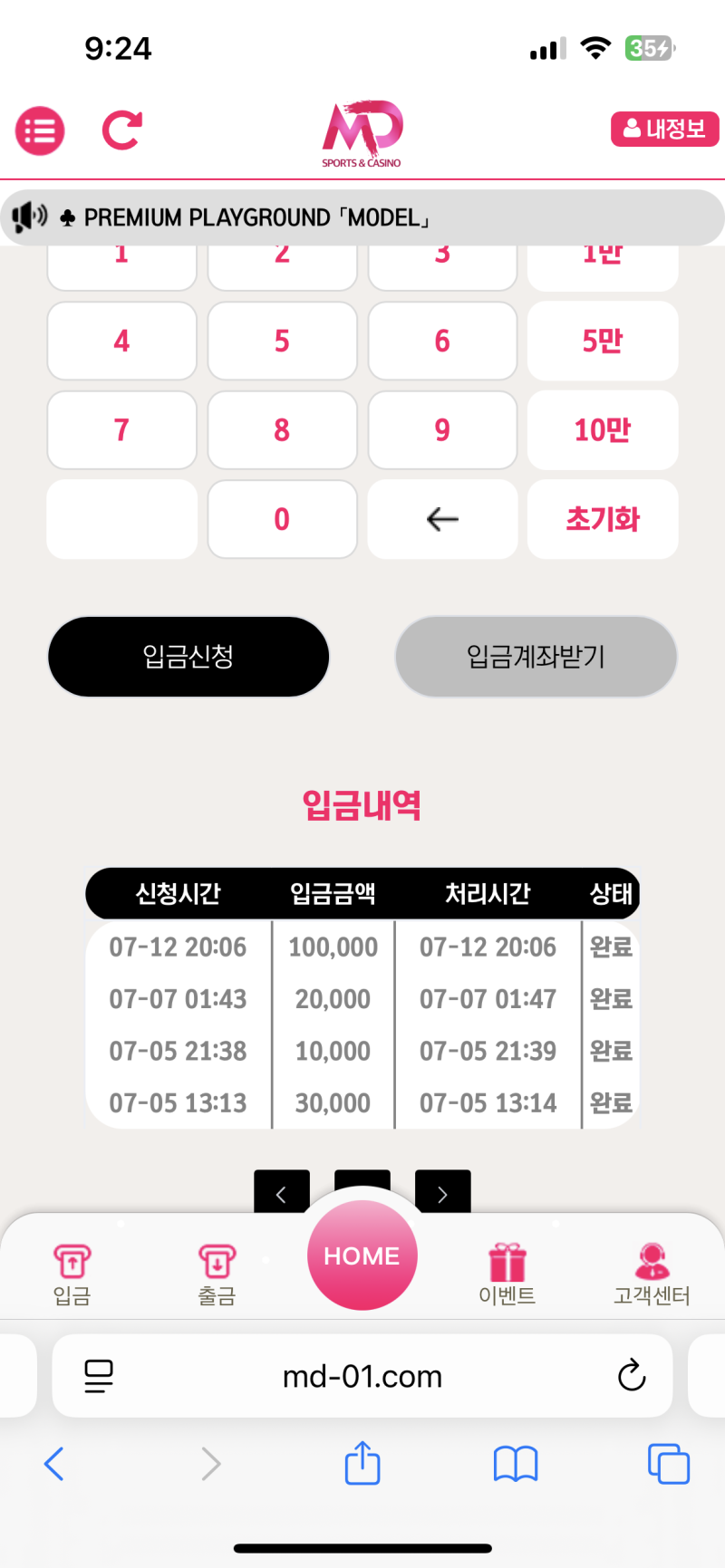This screenshot has height=1568, width=725.
Task: Tap the 10만 quick amount key
Action: (x=602, y=430)
